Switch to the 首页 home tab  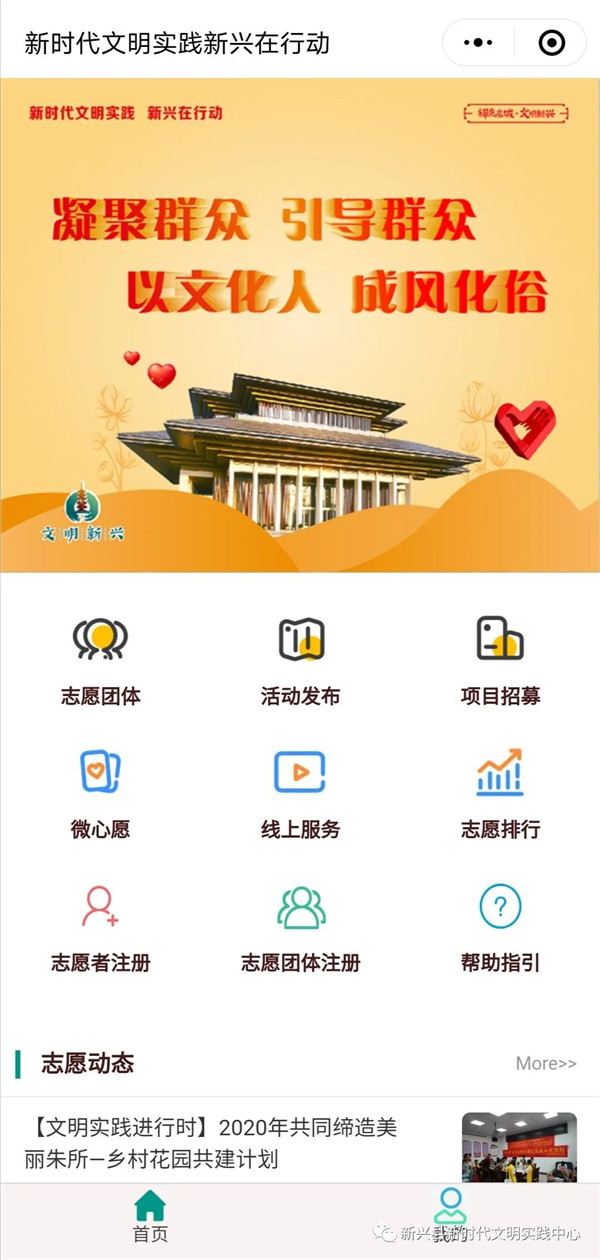pos(150,1216)
